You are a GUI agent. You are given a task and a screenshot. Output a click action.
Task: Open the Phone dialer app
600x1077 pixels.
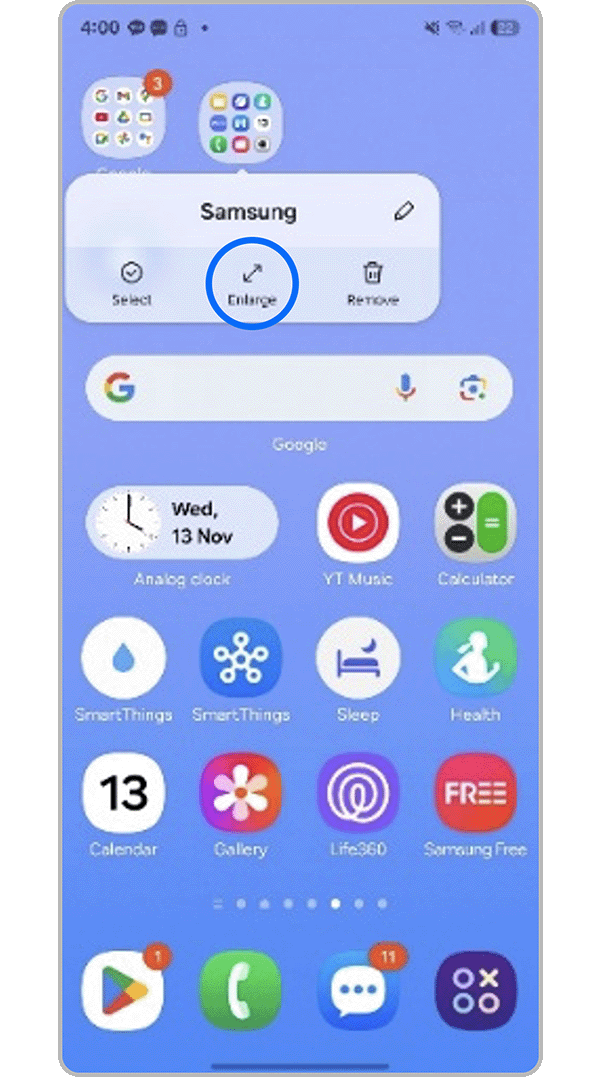pyautogui.click(x=240, y=990)
